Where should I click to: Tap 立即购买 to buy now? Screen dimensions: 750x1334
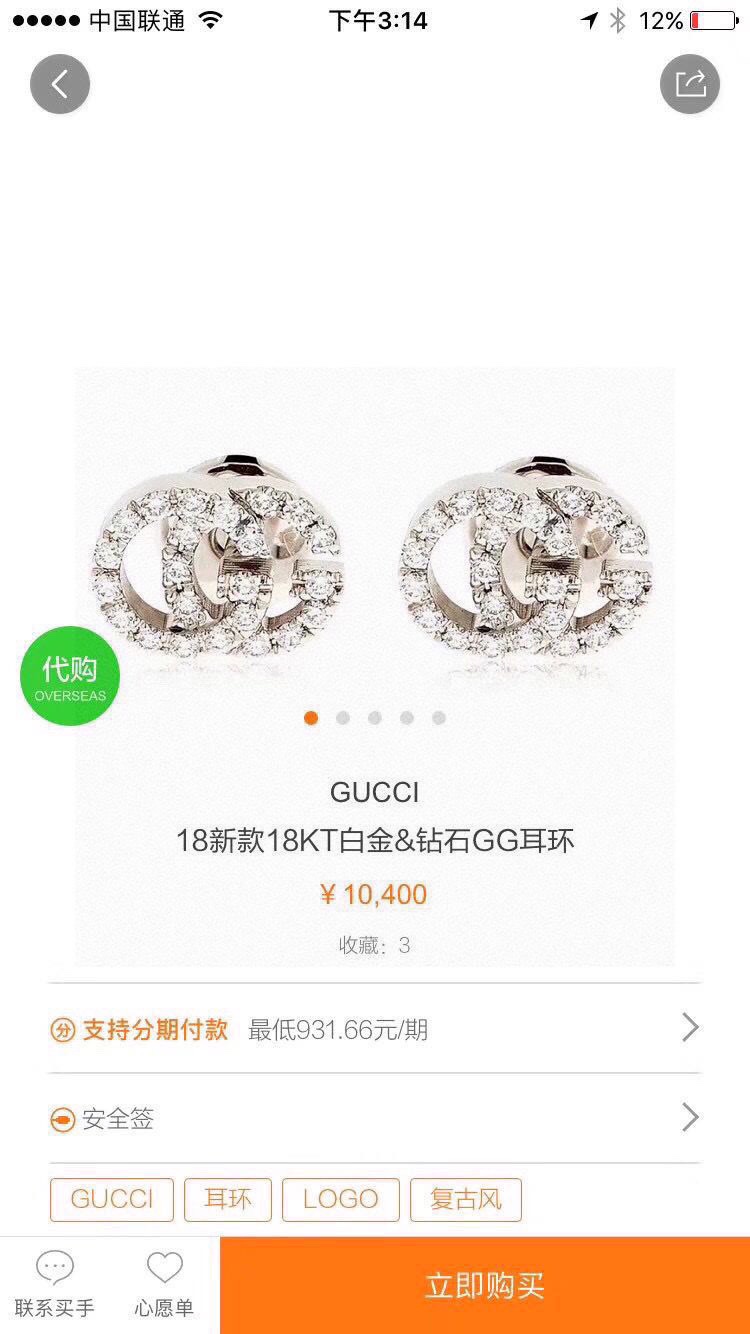coord(485,1286)
